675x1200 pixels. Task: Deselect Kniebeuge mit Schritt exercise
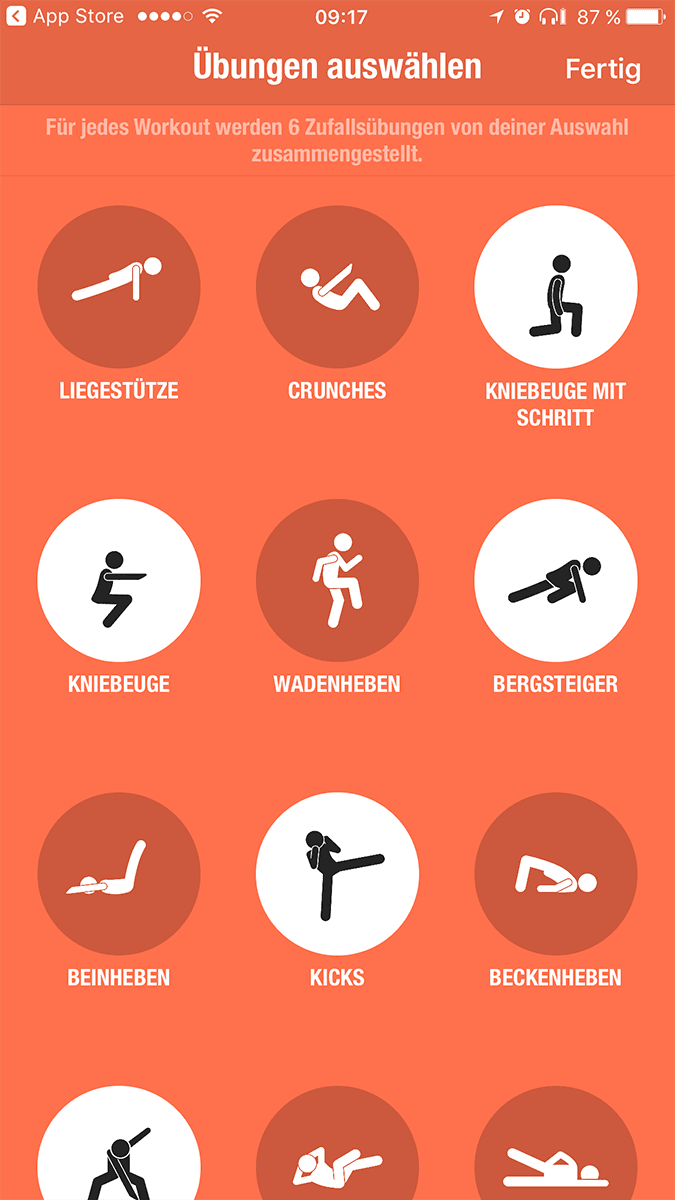555,287
